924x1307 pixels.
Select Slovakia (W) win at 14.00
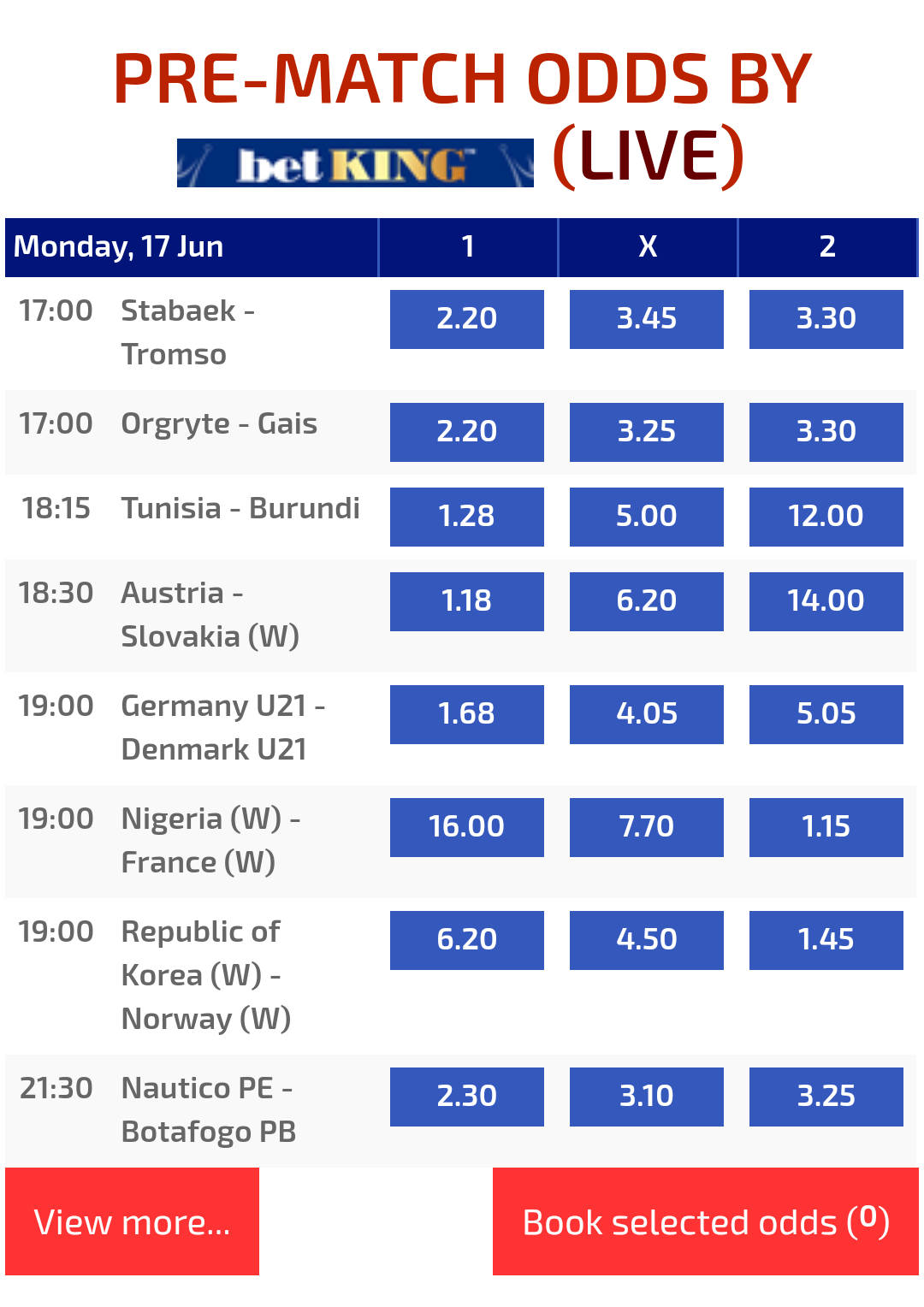tap(826, 601)
